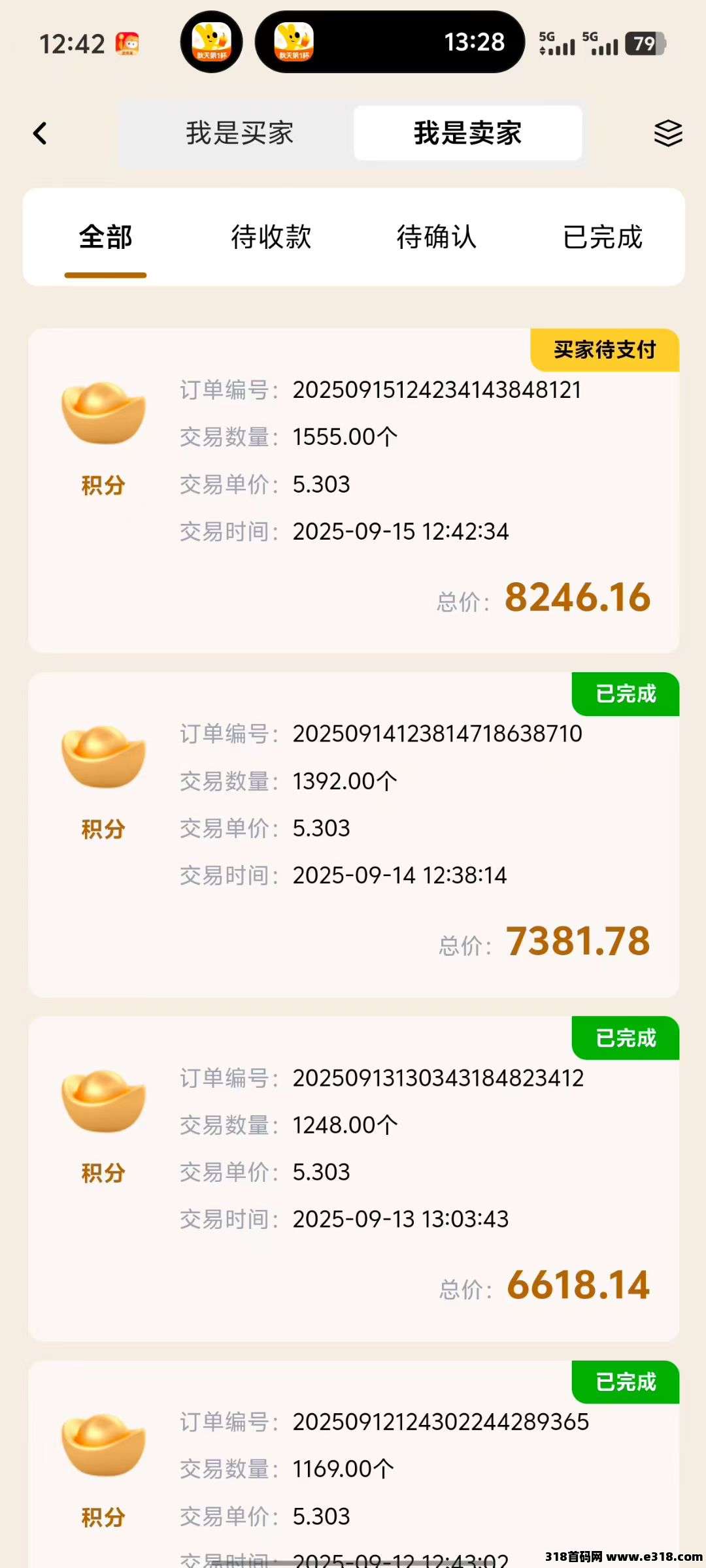Tap the gold ingot icon on the bottom order

pos(103,1444)
